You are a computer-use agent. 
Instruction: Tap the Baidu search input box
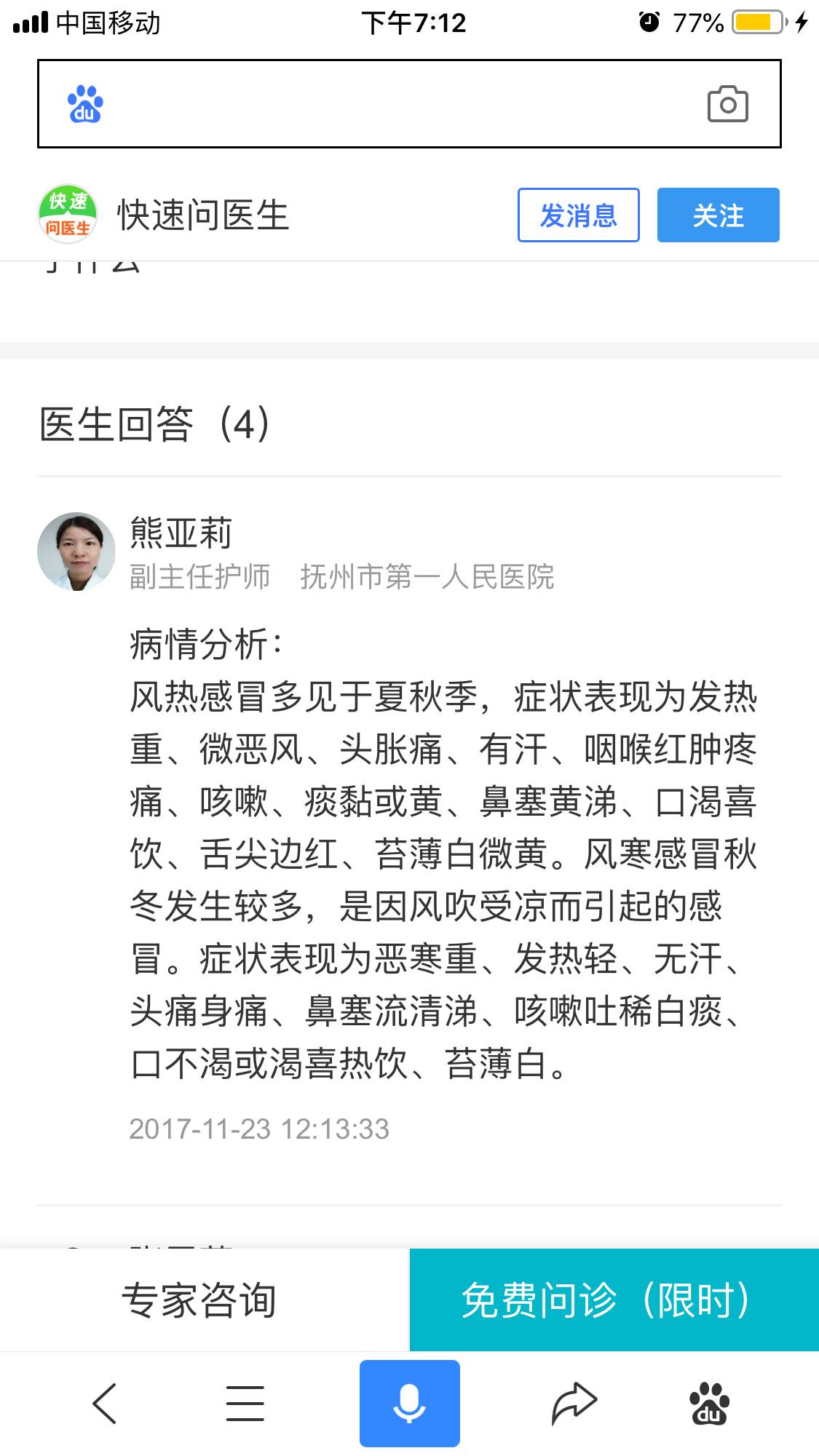point(393,104)
